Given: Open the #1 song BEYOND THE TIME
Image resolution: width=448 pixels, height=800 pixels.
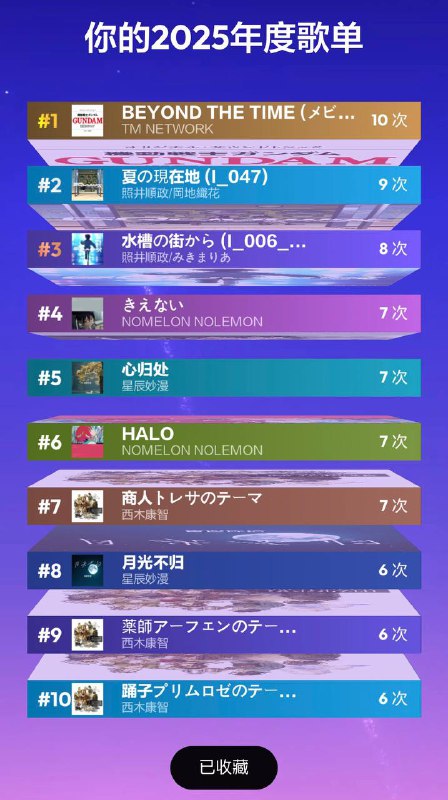Looking at the screenshot, I should tap(224, 120).
